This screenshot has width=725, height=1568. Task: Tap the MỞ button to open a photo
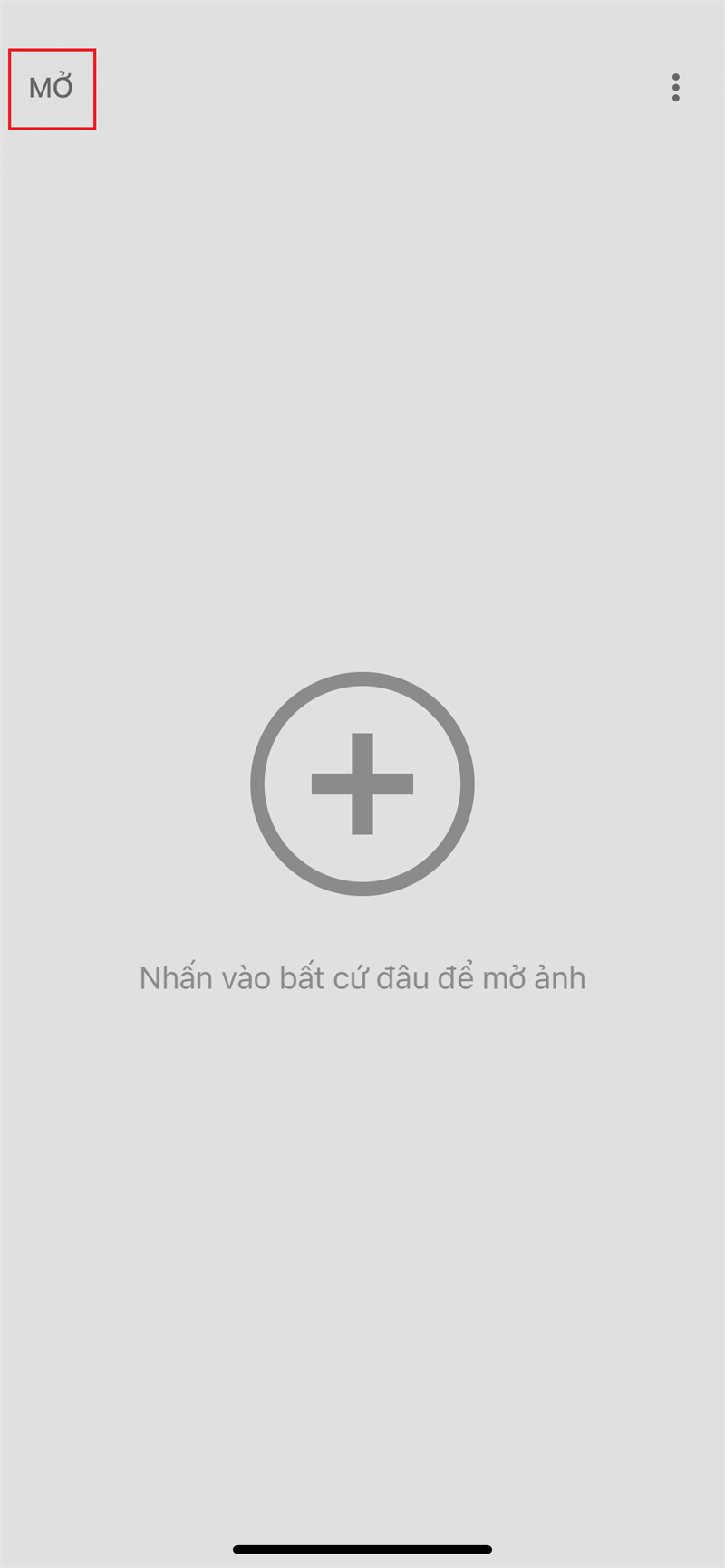pyautogui.click(x=51, y=88)
